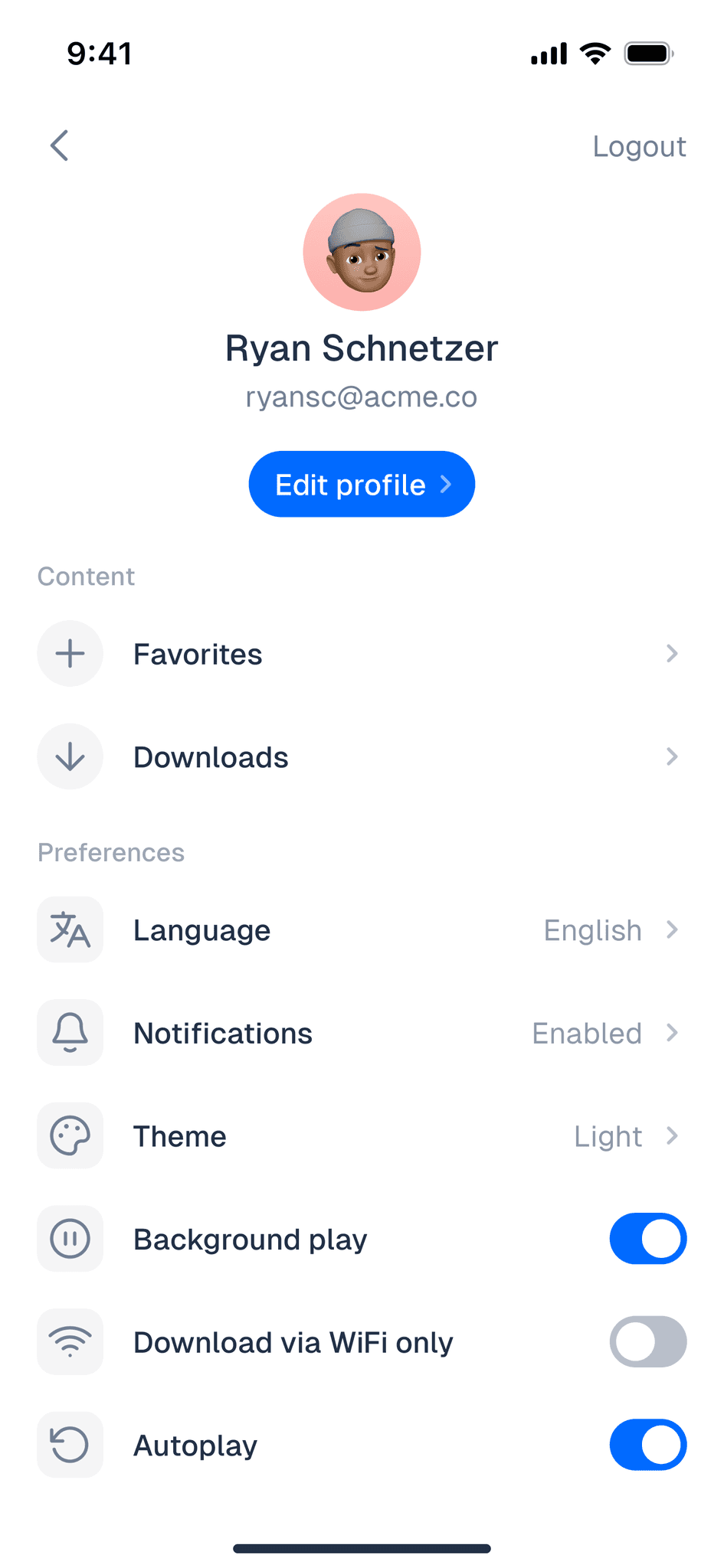Open Notifications preferences

click(x=360, y=1034)
